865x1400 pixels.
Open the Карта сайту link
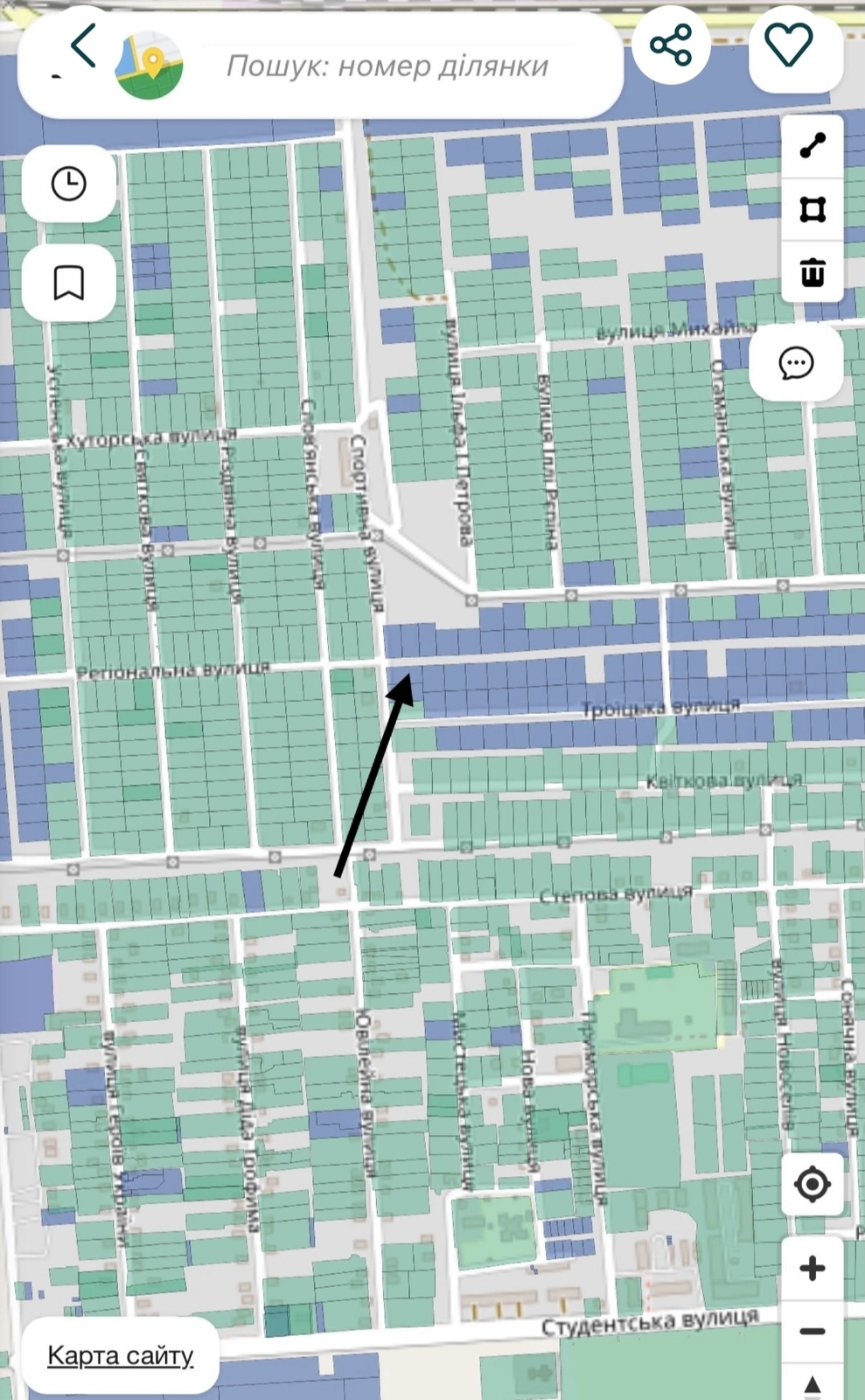pos(120,1355)
